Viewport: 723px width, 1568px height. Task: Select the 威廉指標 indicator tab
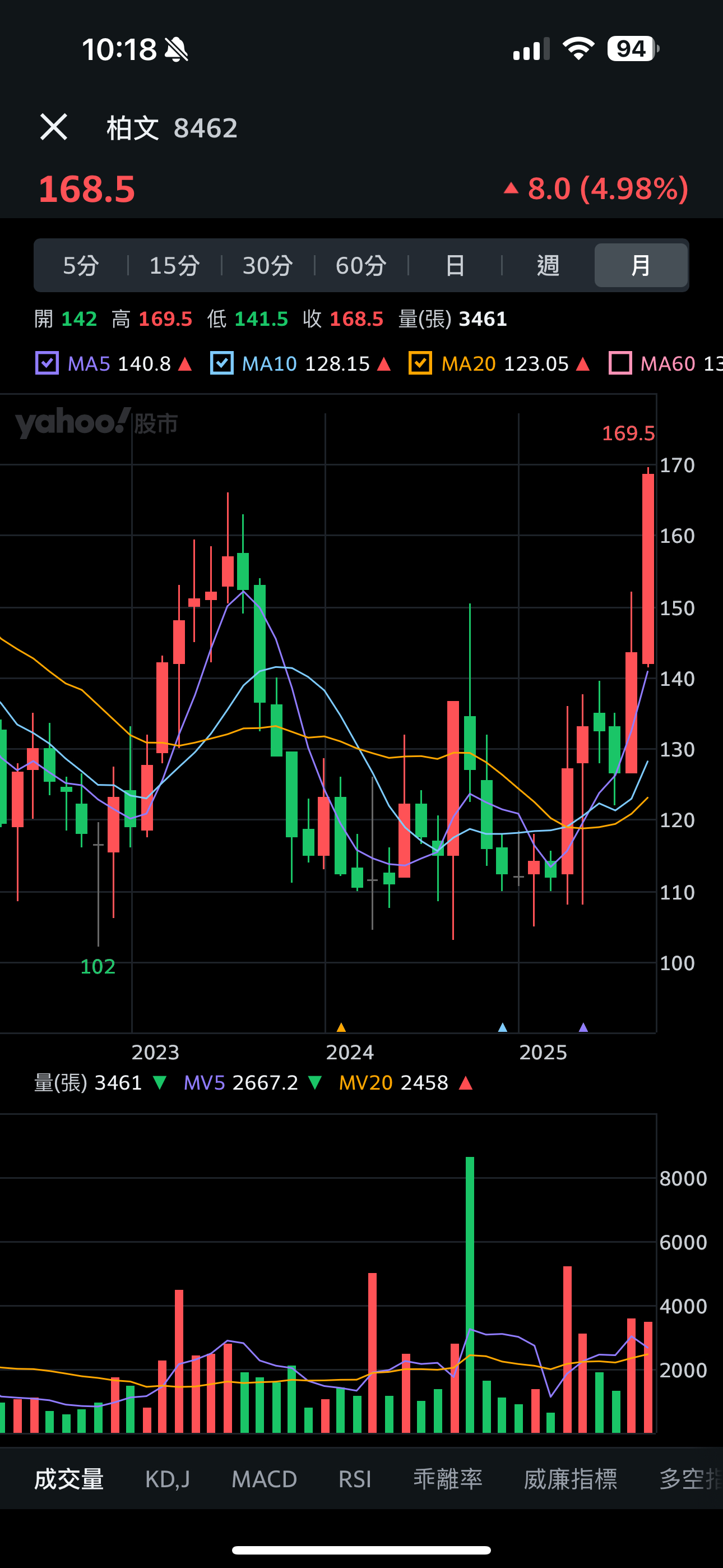tap(570, 1479)
